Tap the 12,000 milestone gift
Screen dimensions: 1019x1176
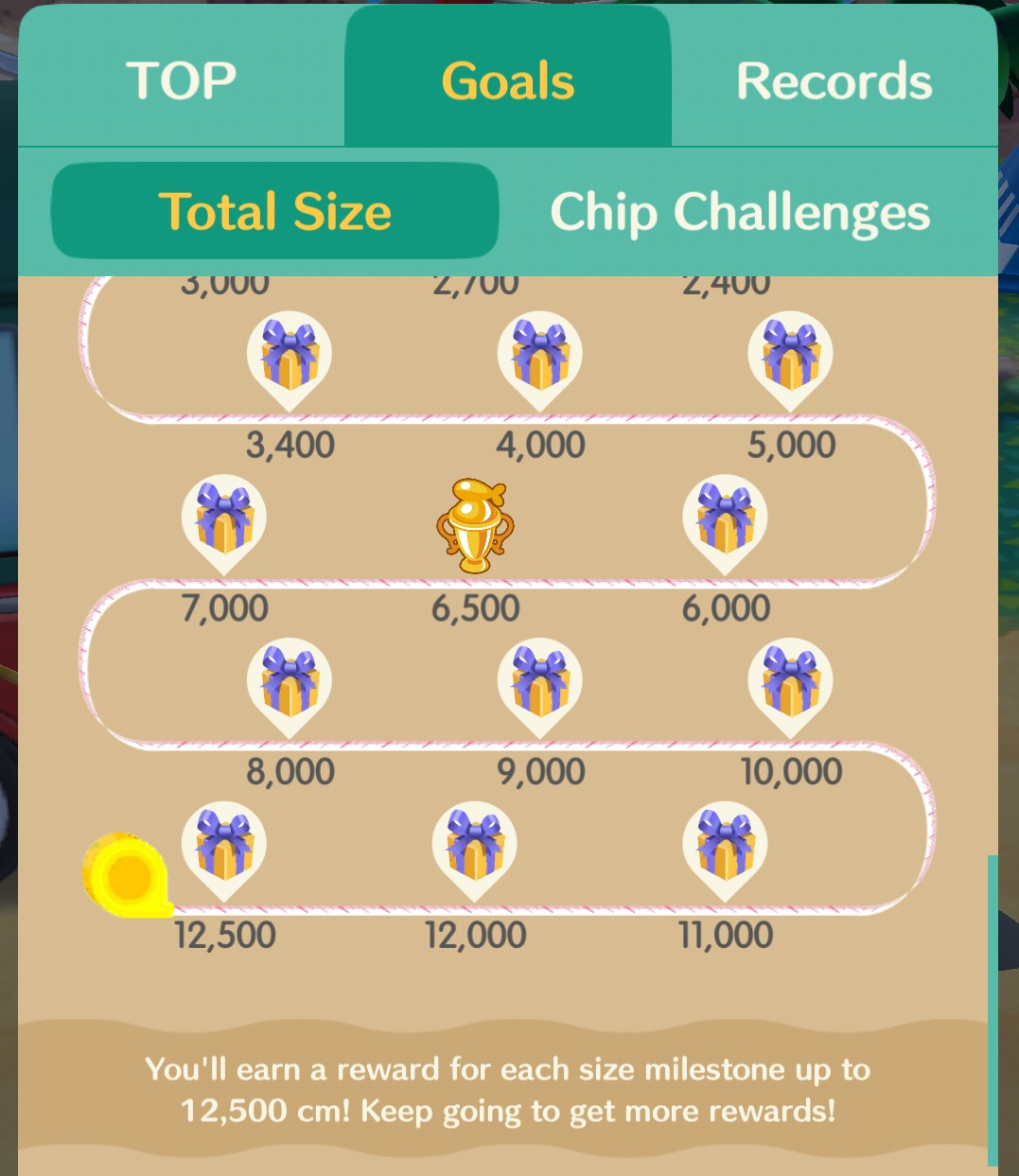tap(475, 844)
